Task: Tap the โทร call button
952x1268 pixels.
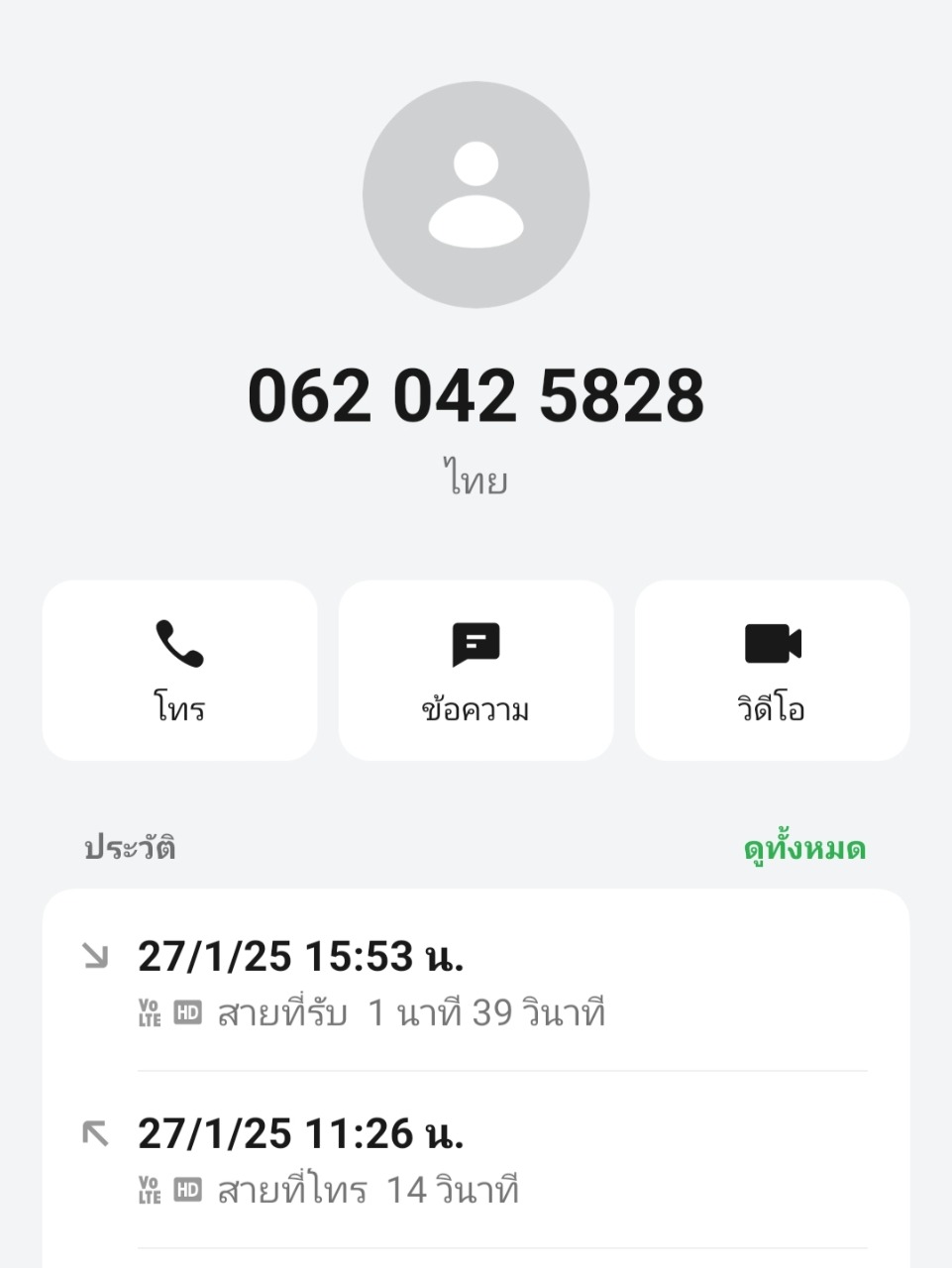Action: tap(179, 671)
